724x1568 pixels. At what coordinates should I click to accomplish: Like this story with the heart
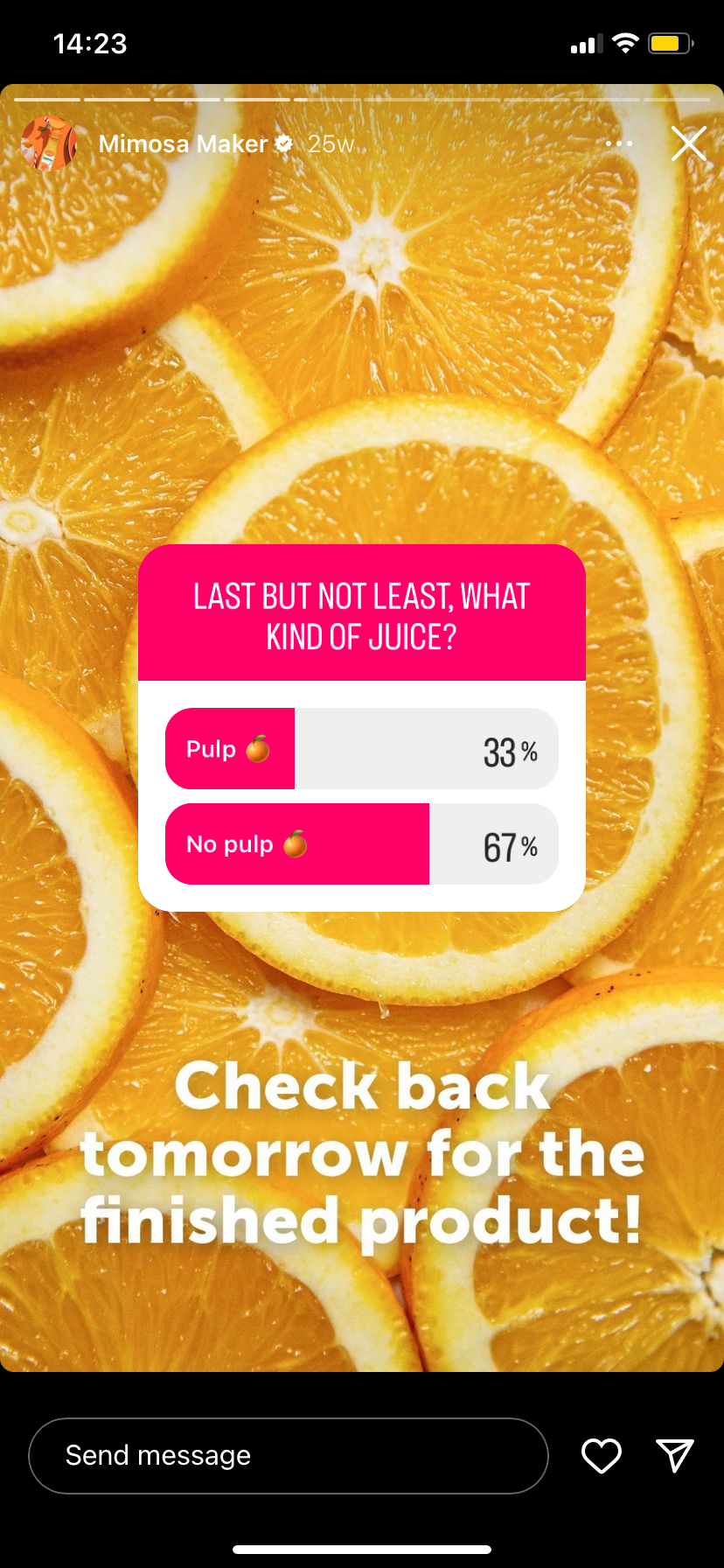tap(602, 1455)
